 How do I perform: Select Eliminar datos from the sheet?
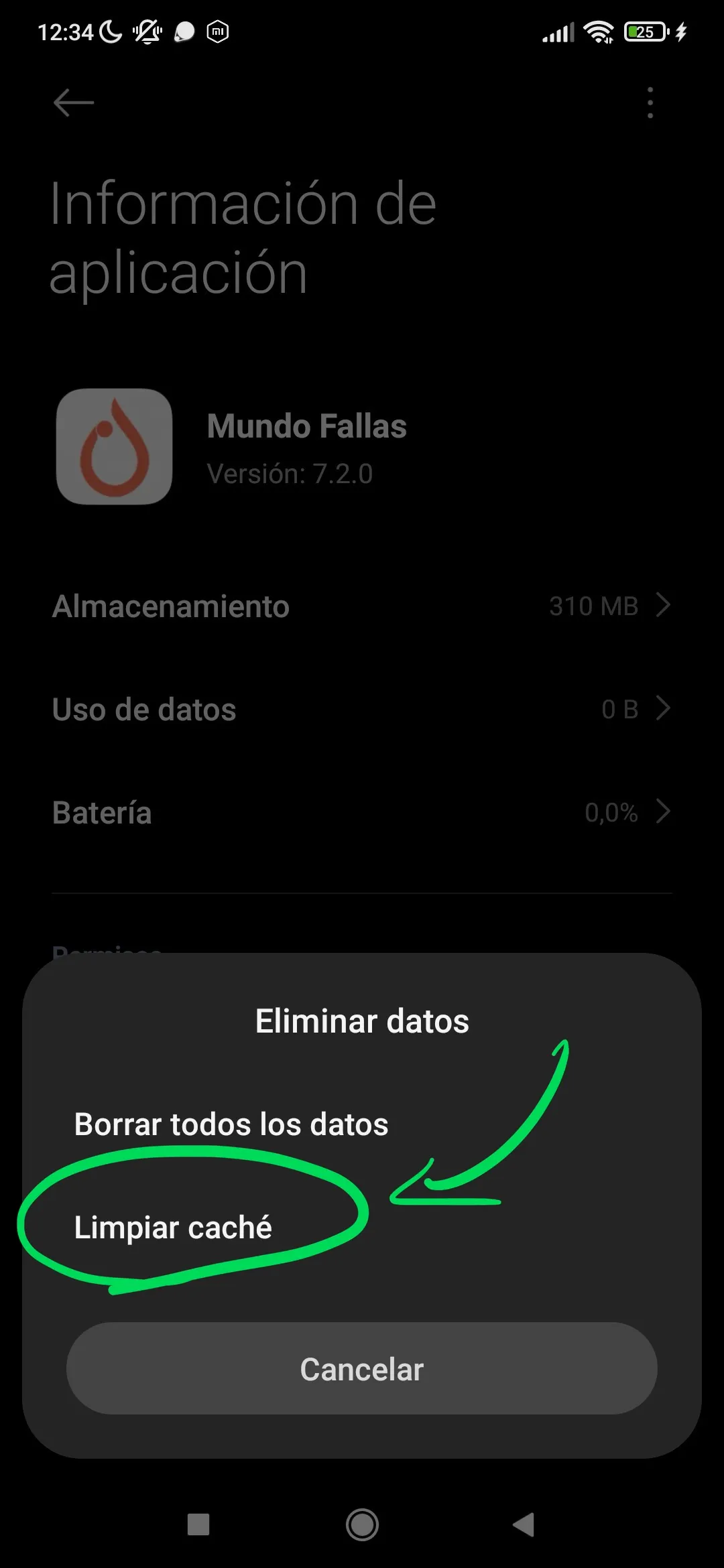[x=361, y=1021]
